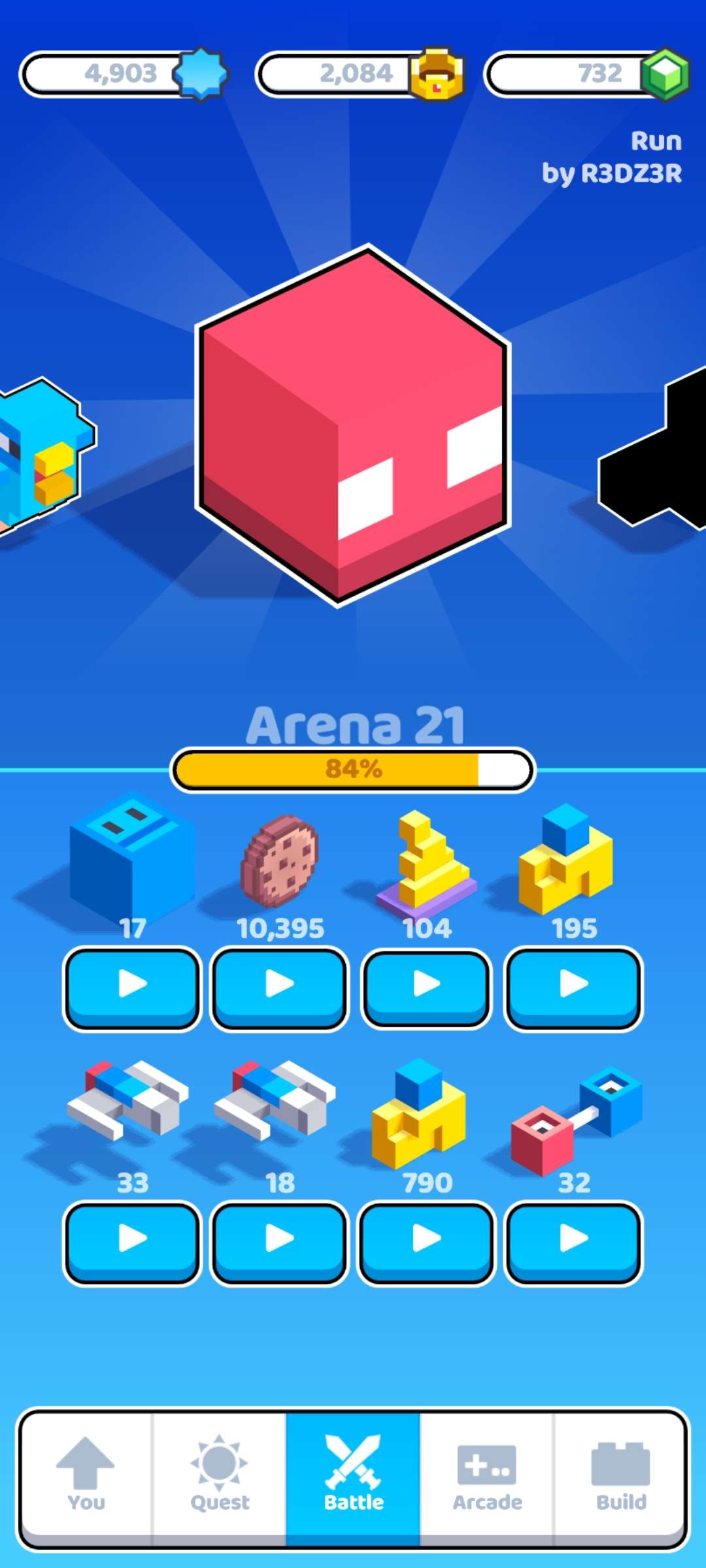The width and height of the screenshot is (706, 1568).
Task: Play the spaceship level marked 33
Action: click(132, 1243)
